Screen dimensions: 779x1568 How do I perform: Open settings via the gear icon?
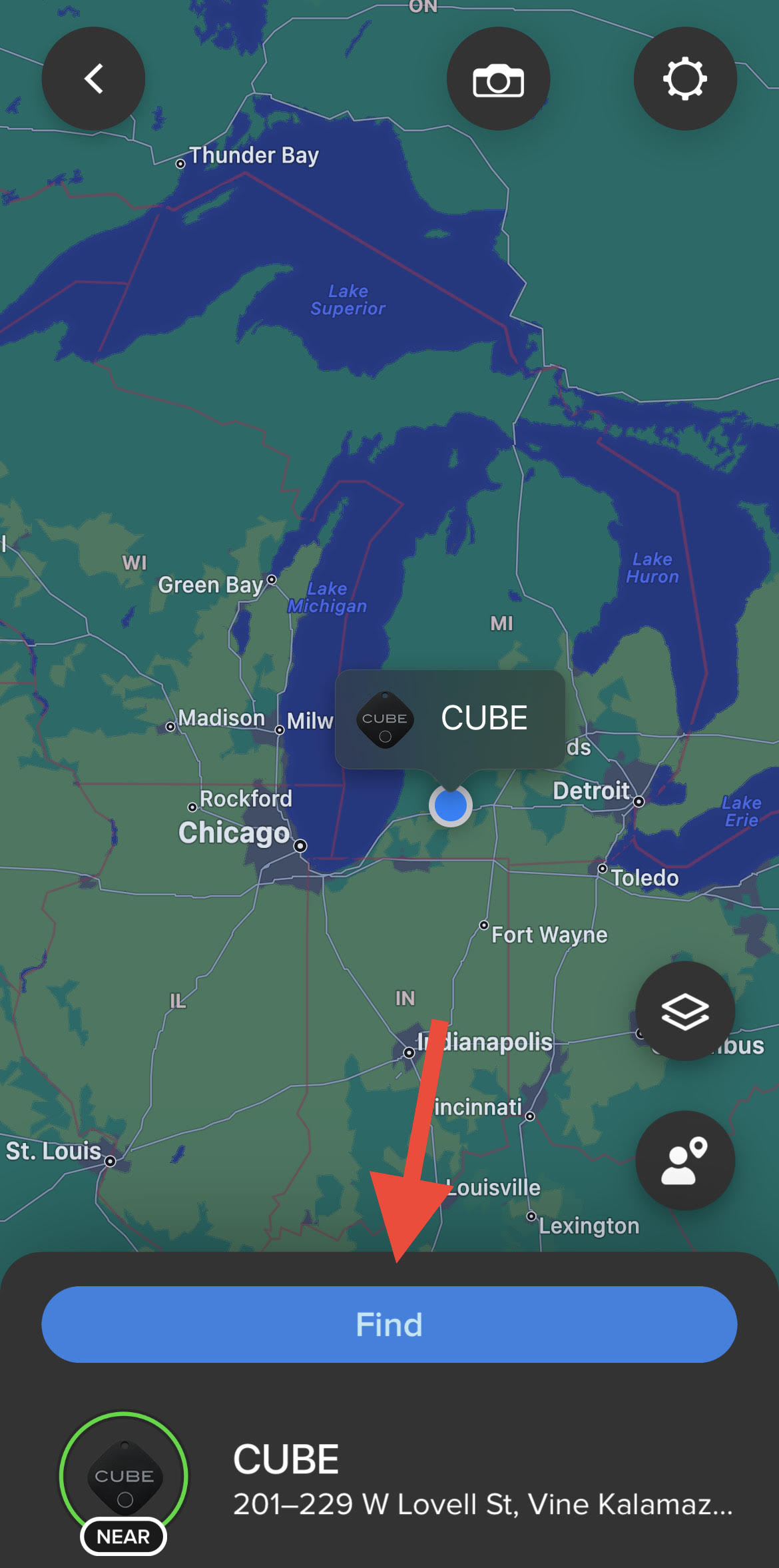click(x=684, y=79)
